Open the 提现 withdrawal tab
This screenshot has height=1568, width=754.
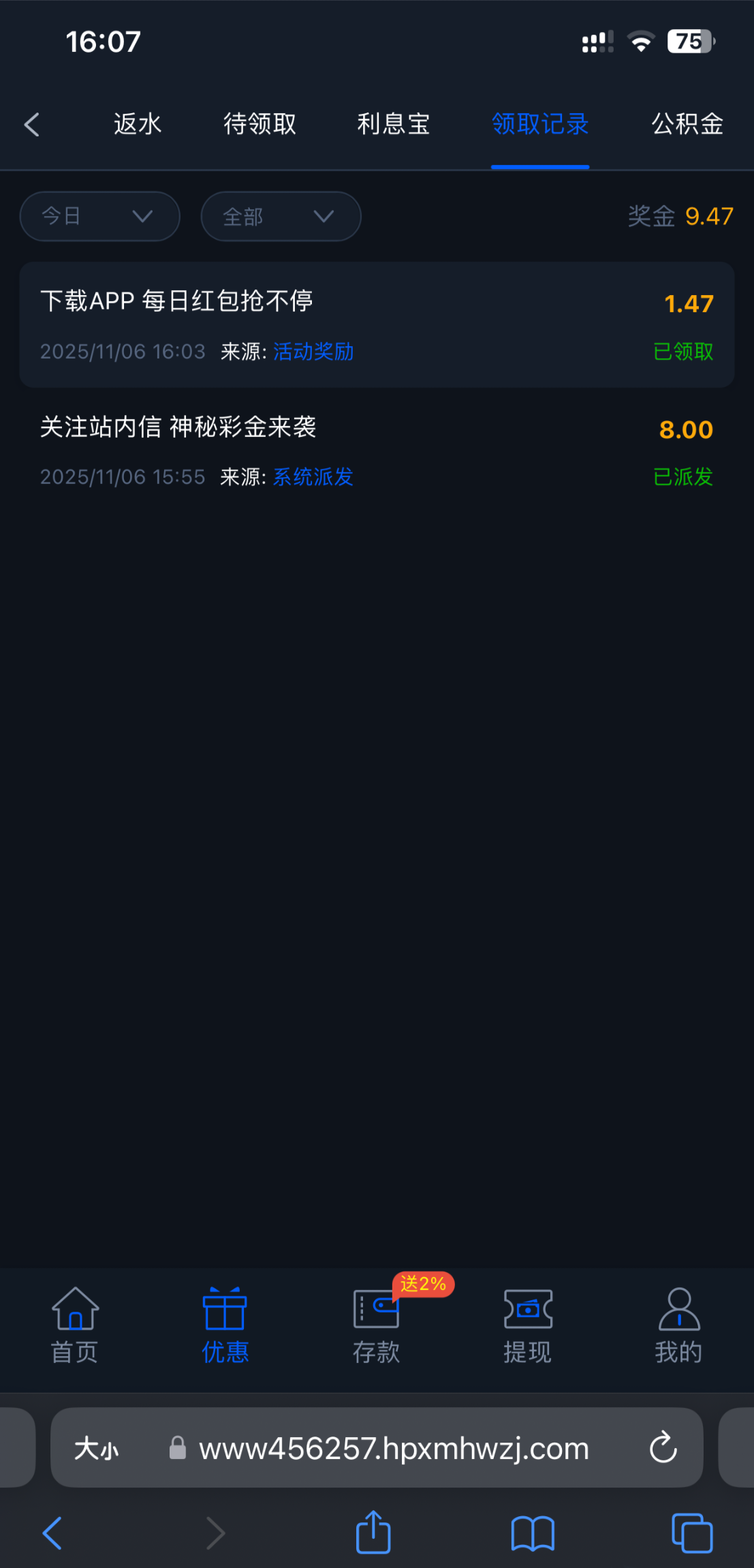tap(527, 1326)
